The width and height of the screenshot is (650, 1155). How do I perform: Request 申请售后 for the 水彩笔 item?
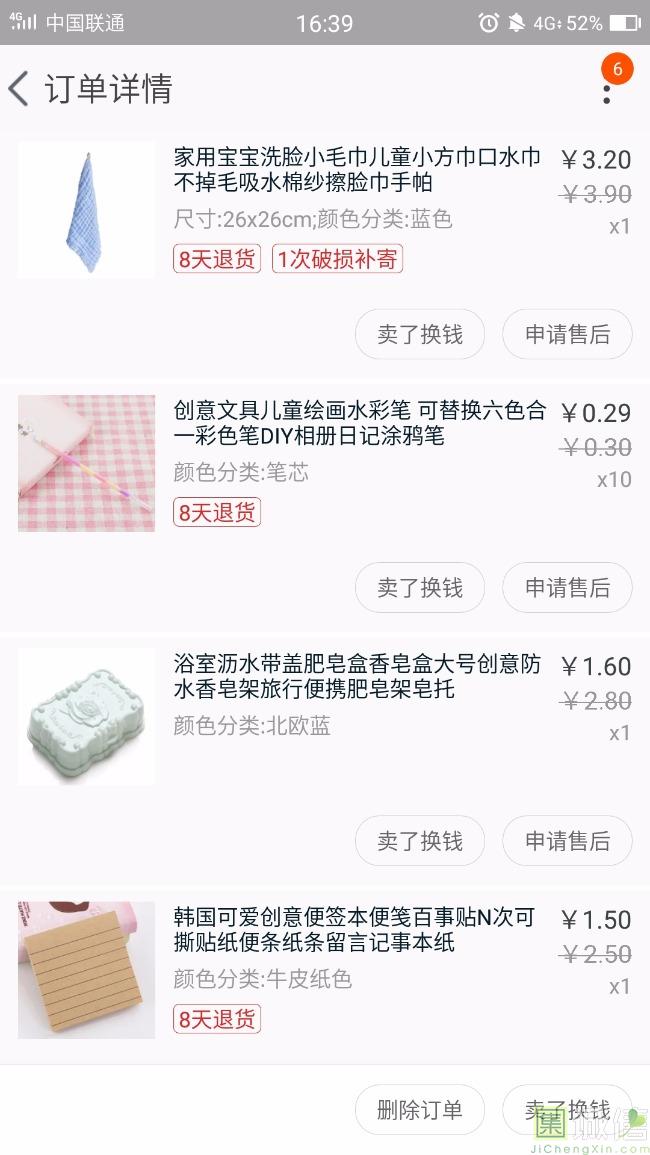coord(567,587)
